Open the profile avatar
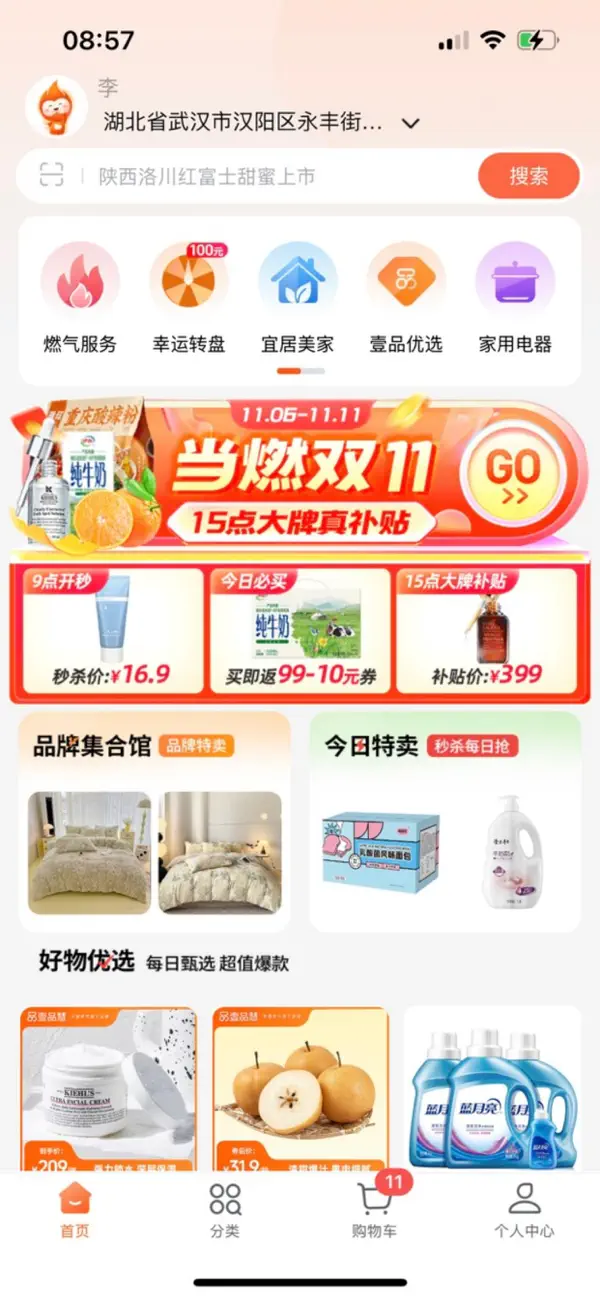 point(56,108)
